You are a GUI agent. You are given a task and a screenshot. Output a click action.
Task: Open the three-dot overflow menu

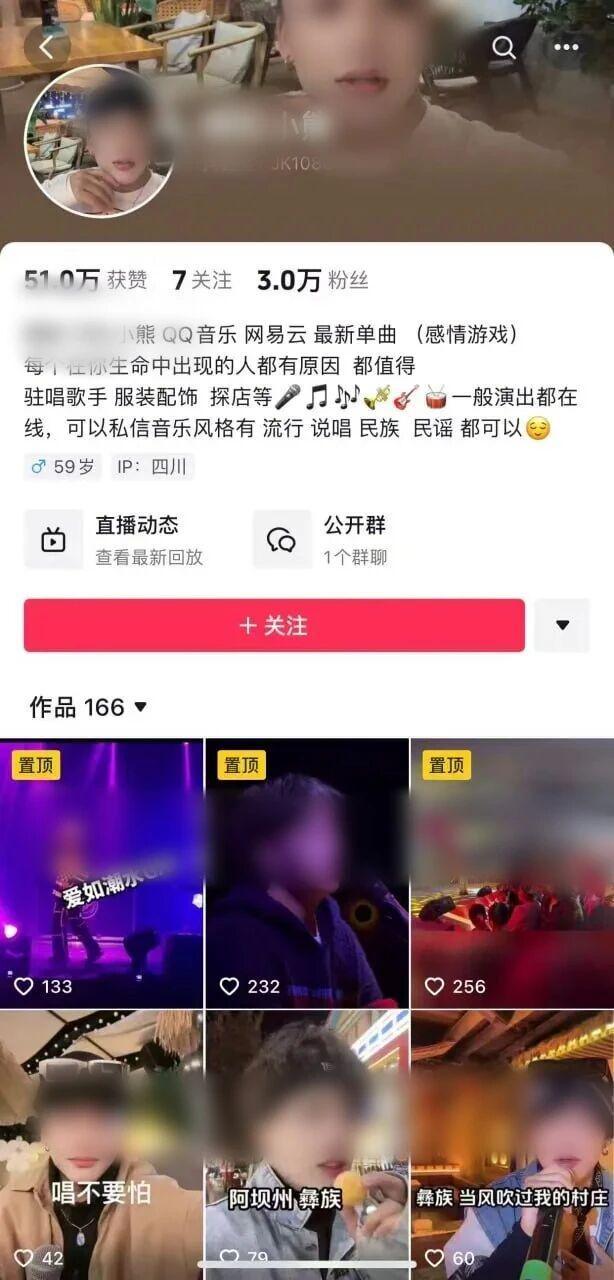click(x=566, y=47)
